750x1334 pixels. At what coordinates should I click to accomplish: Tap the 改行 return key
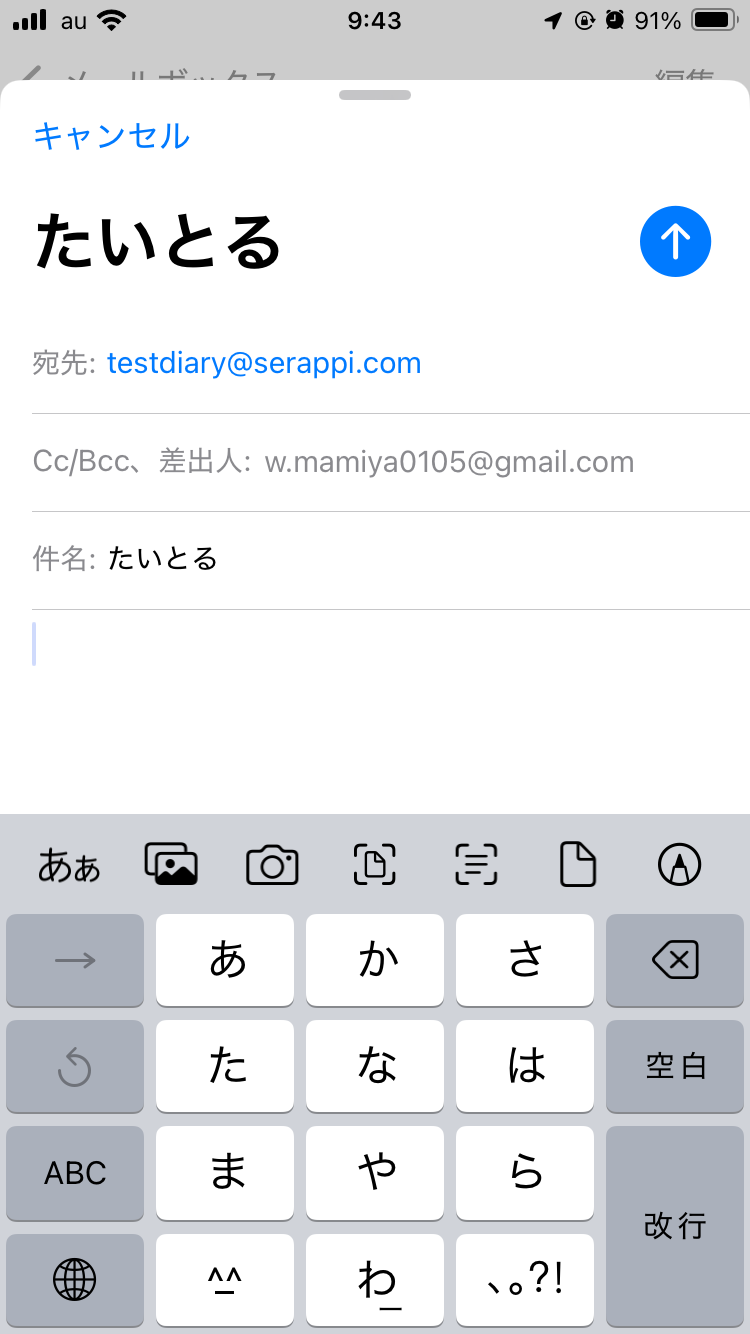coord(675,1225)
